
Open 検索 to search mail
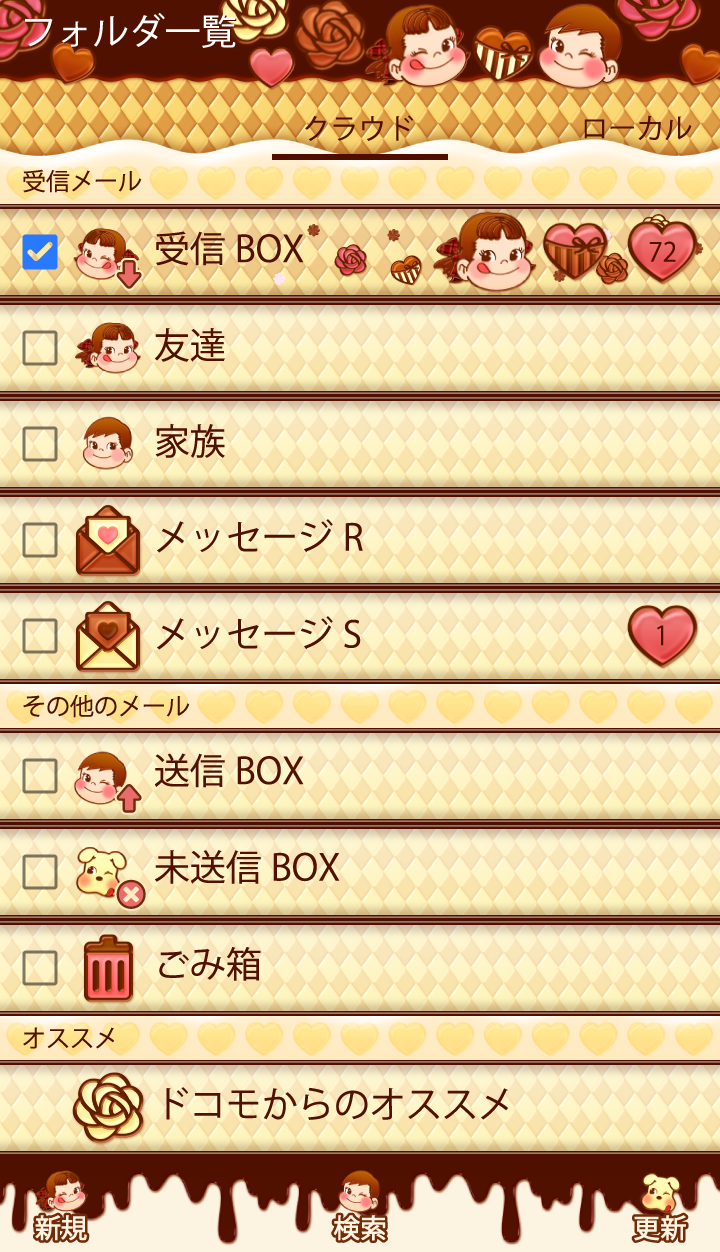(359, 1208)
